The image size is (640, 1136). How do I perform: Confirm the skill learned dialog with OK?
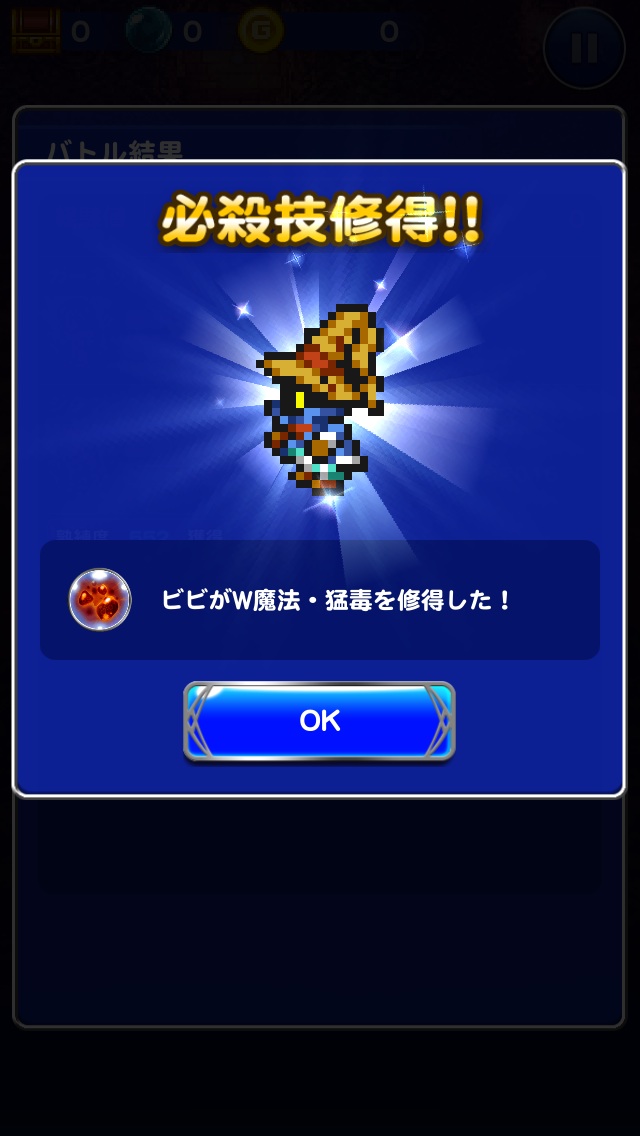point(319,721)
